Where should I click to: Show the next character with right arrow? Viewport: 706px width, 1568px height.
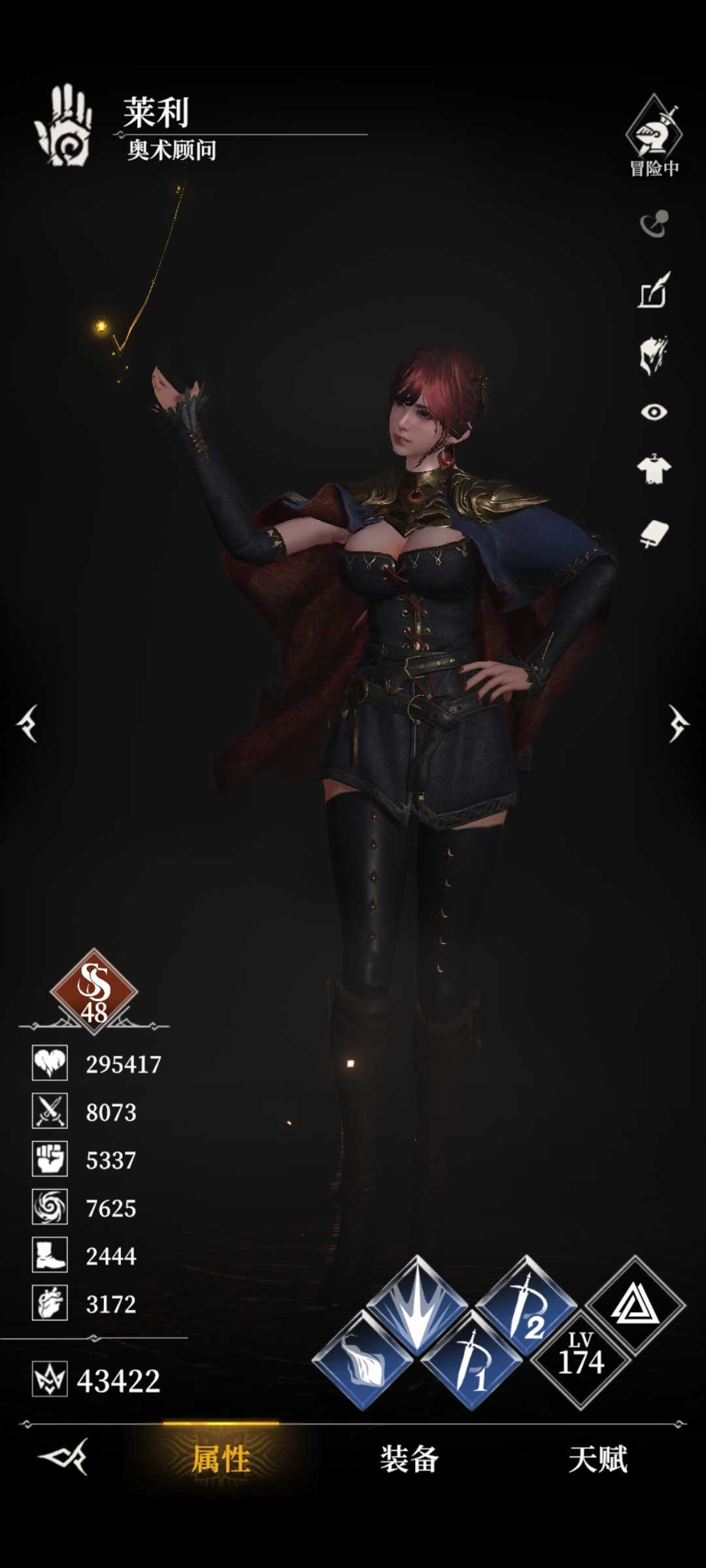678,723
